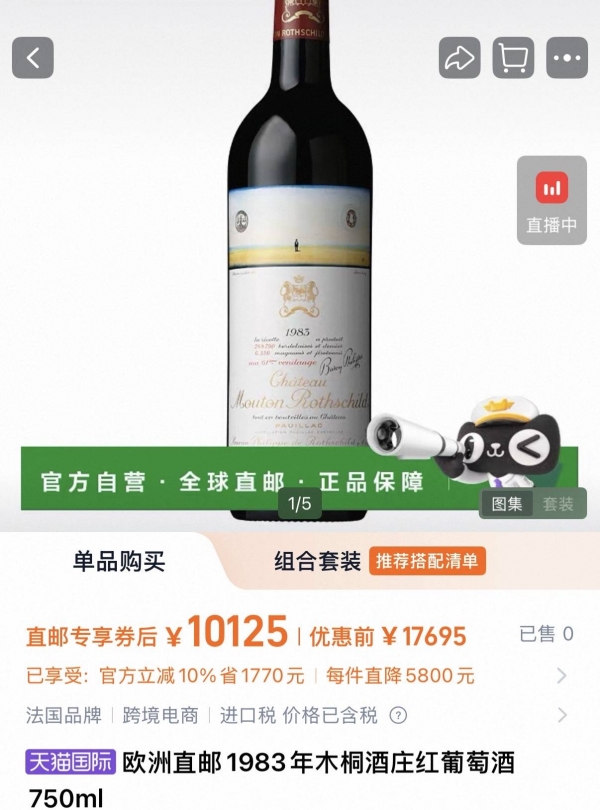
Task: Switch to 图集 image gallery
Action: pos(506,504)
